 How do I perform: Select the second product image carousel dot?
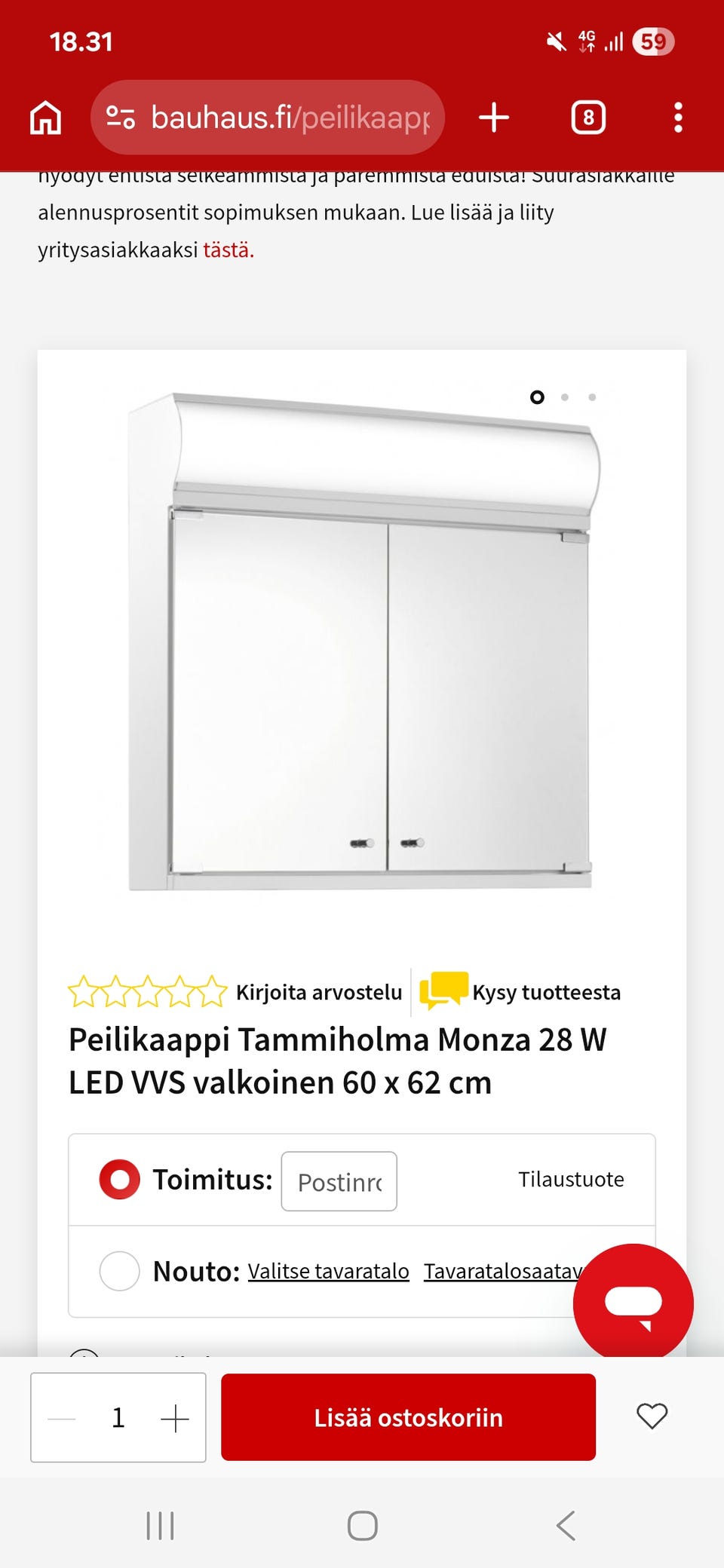565,396
